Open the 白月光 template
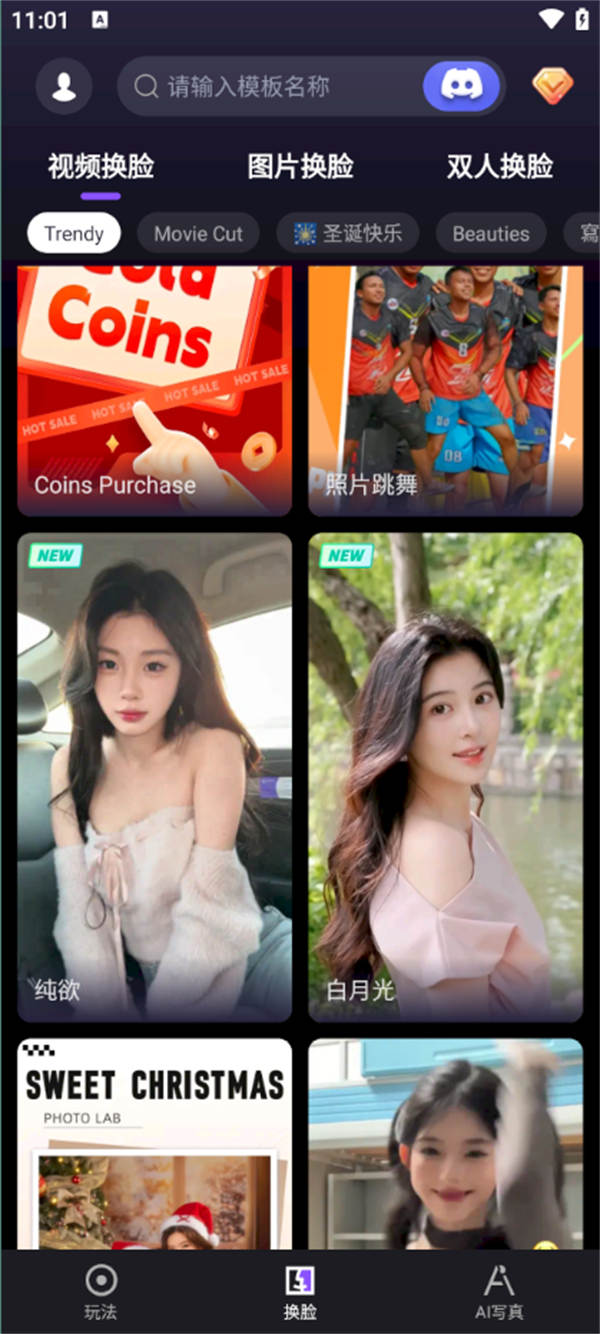The width and height of the screenshot is (600, 1334). 445,776
